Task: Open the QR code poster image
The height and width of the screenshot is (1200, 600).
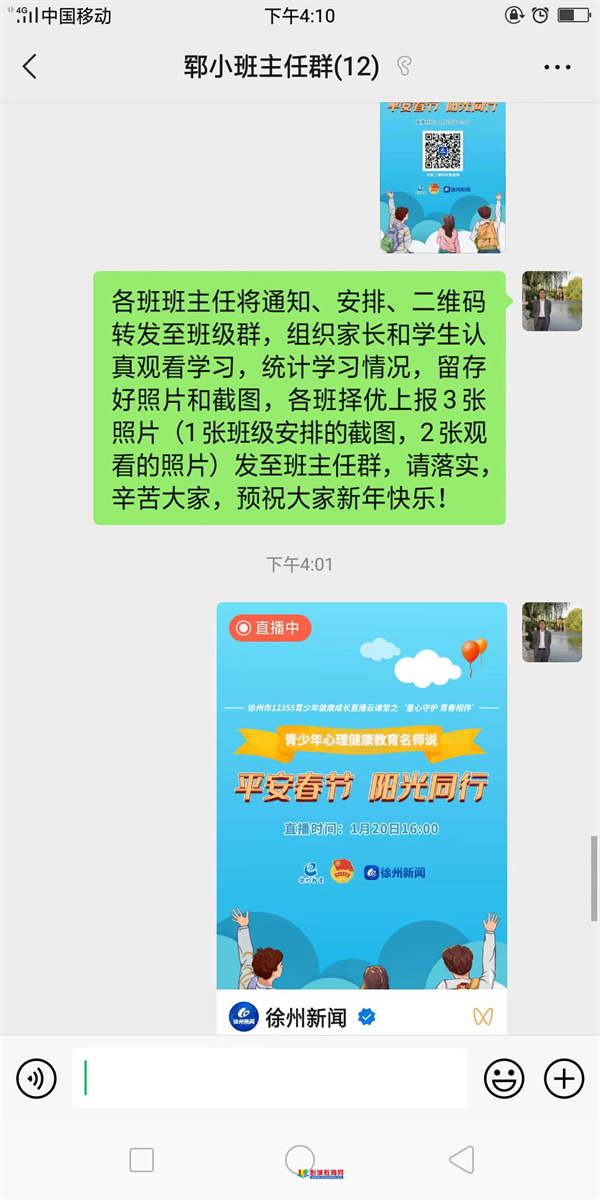Action: (x=442, y=177)
